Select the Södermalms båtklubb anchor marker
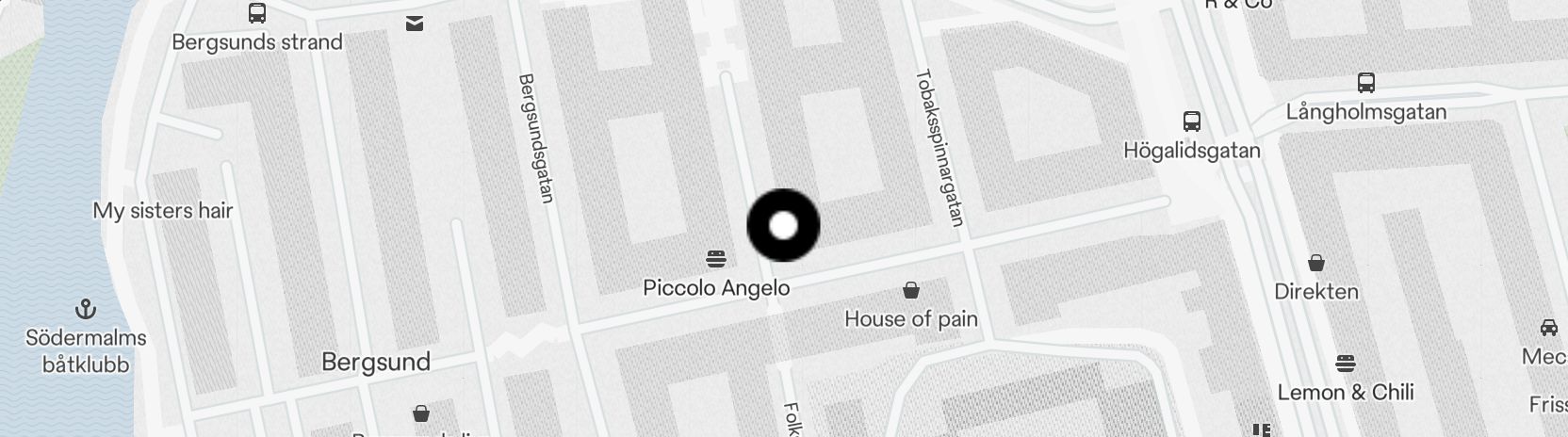 coord(86,309)
